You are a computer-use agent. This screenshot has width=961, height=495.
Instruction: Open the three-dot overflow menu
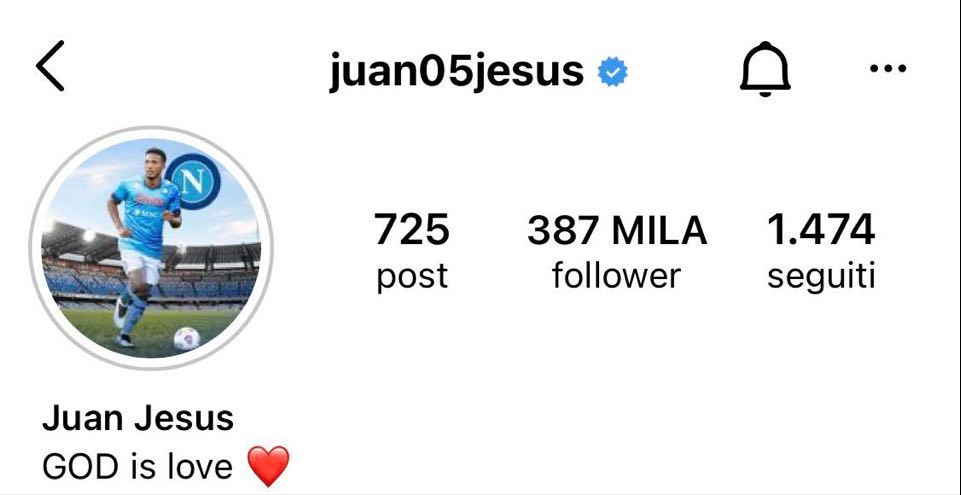888,70
